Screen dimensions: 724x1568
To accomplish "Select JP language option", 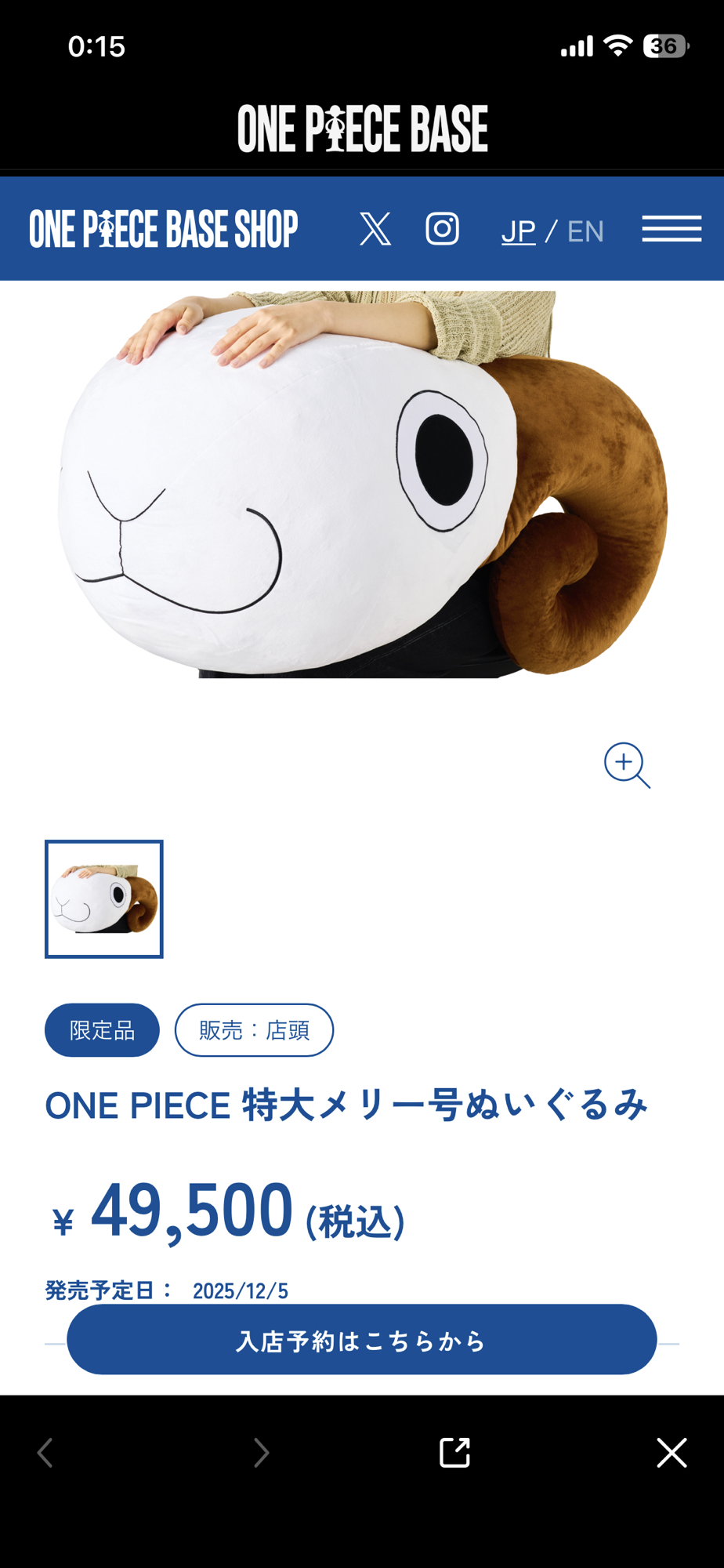I will tap(518, 231).
